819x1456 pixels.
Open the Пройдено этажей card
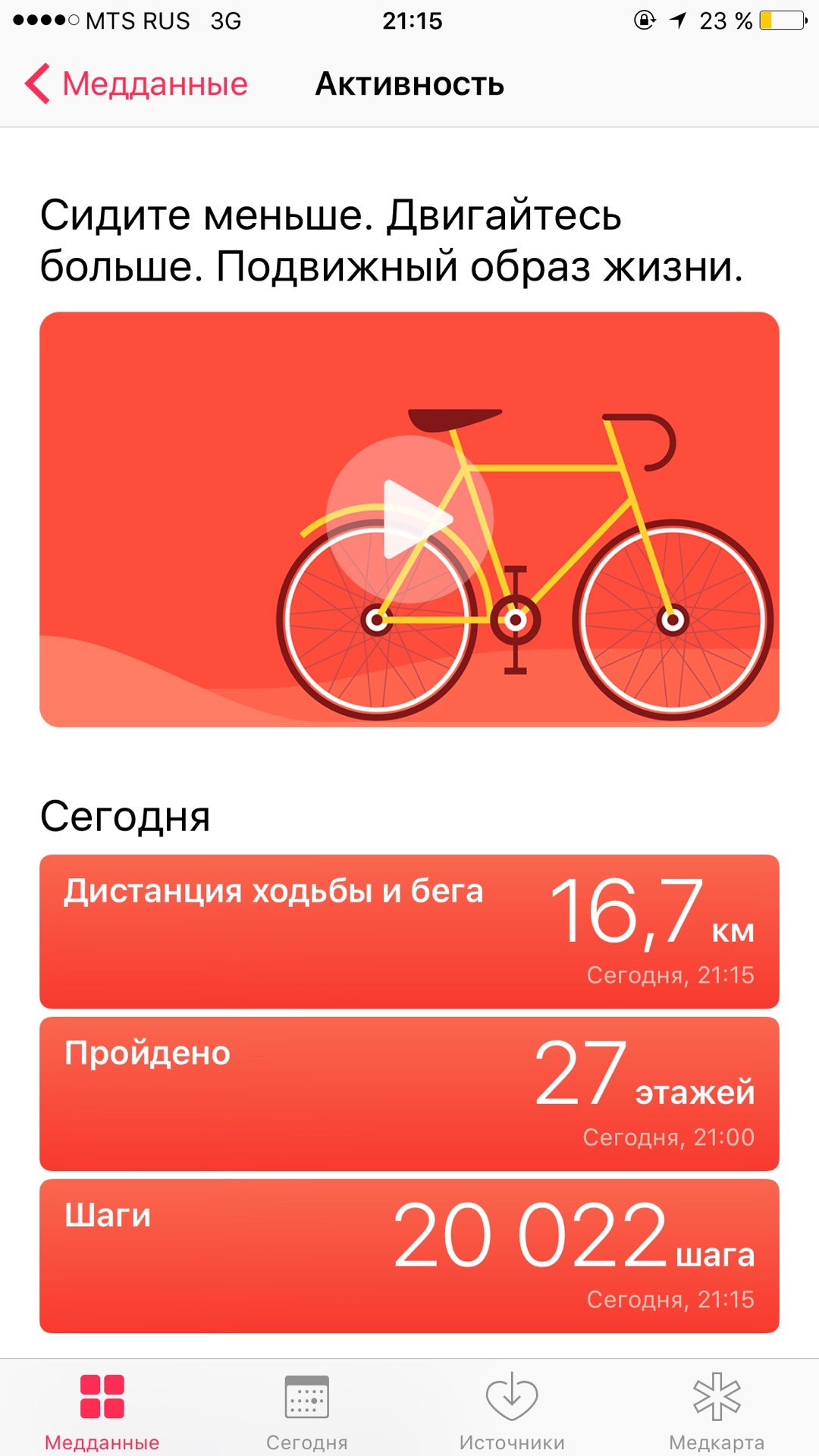pyautogui.click(x=409, y=1094)
